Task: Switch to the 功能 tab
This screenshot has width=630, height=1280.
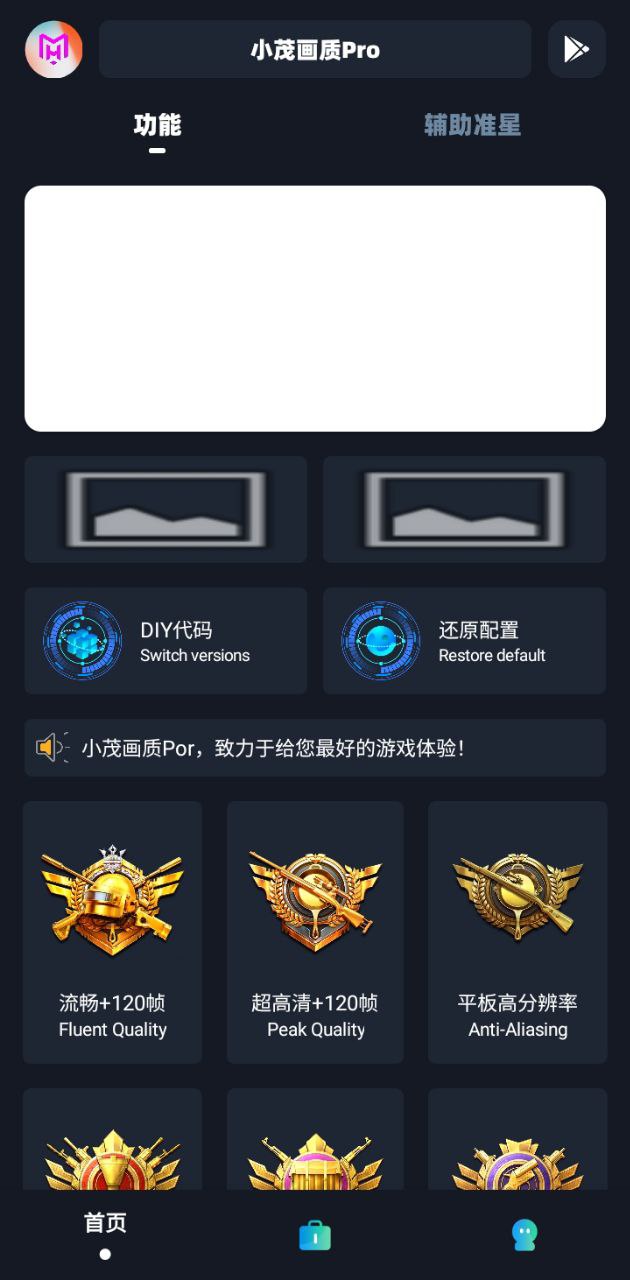Action: point(157,126)
